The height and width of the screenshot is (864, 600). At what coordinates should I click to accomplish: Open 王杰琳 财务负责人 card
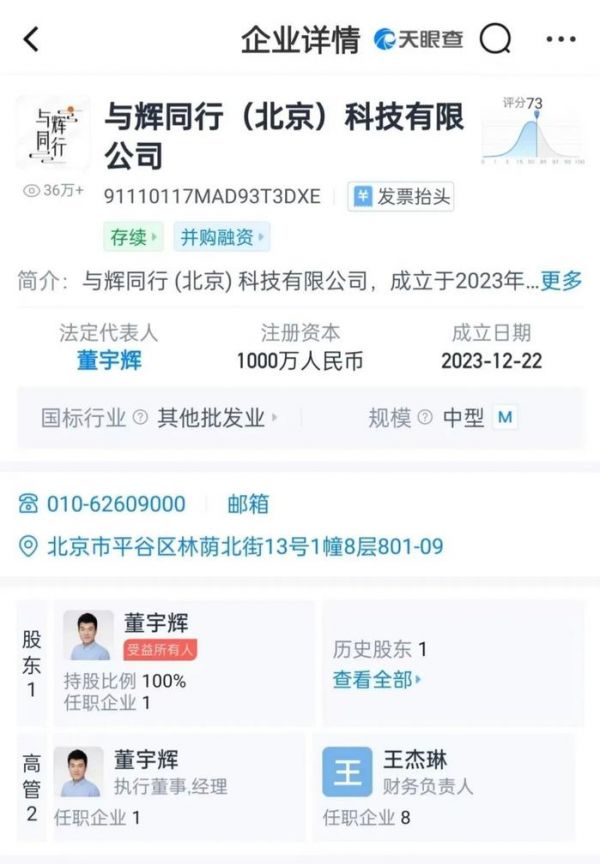(440, 786)
